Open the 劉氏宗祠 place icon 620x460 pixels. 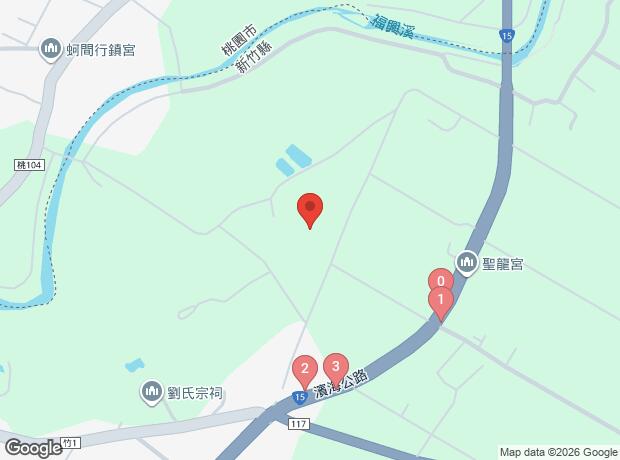click(x=152, y=392)
